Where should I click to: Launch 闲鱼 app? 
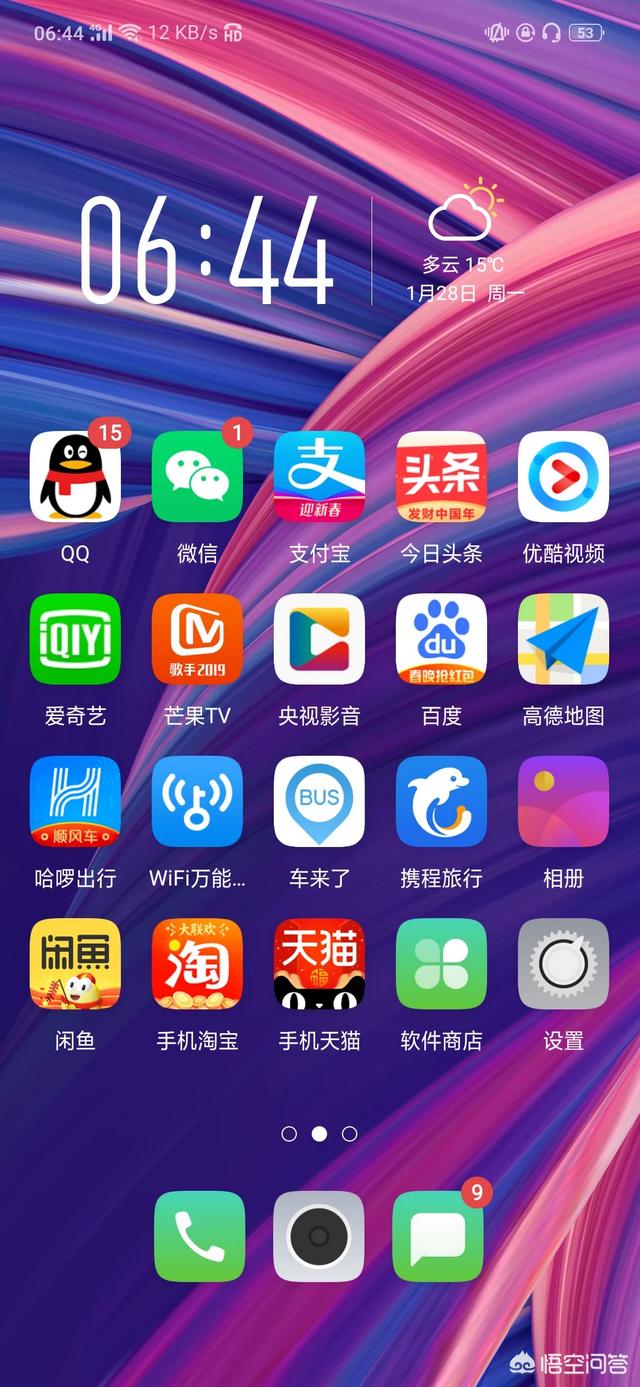pos(75,964)
